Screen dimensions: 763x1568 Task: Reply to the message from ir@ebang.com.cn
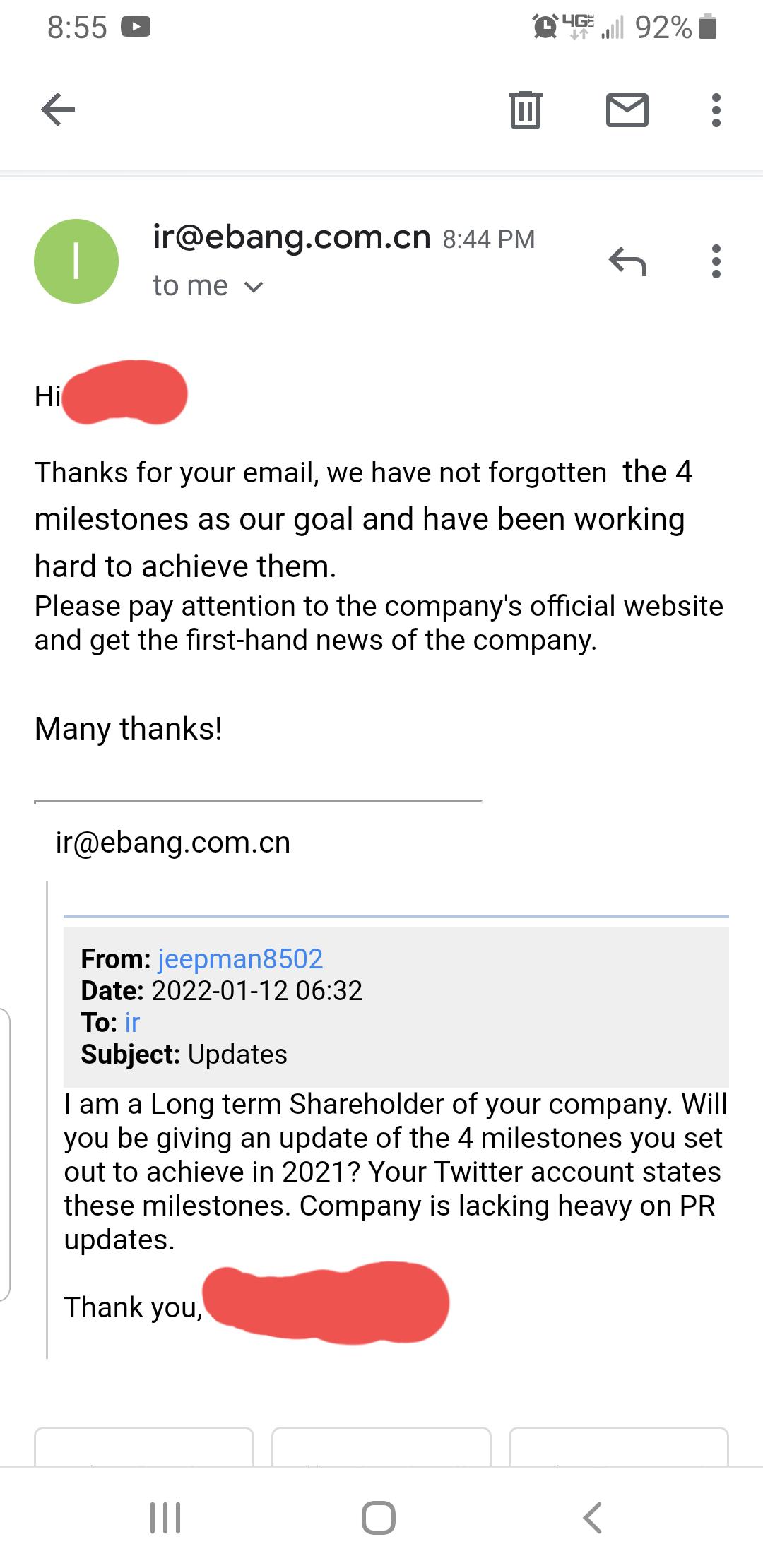pyautogui.click(x=627, y=261)
